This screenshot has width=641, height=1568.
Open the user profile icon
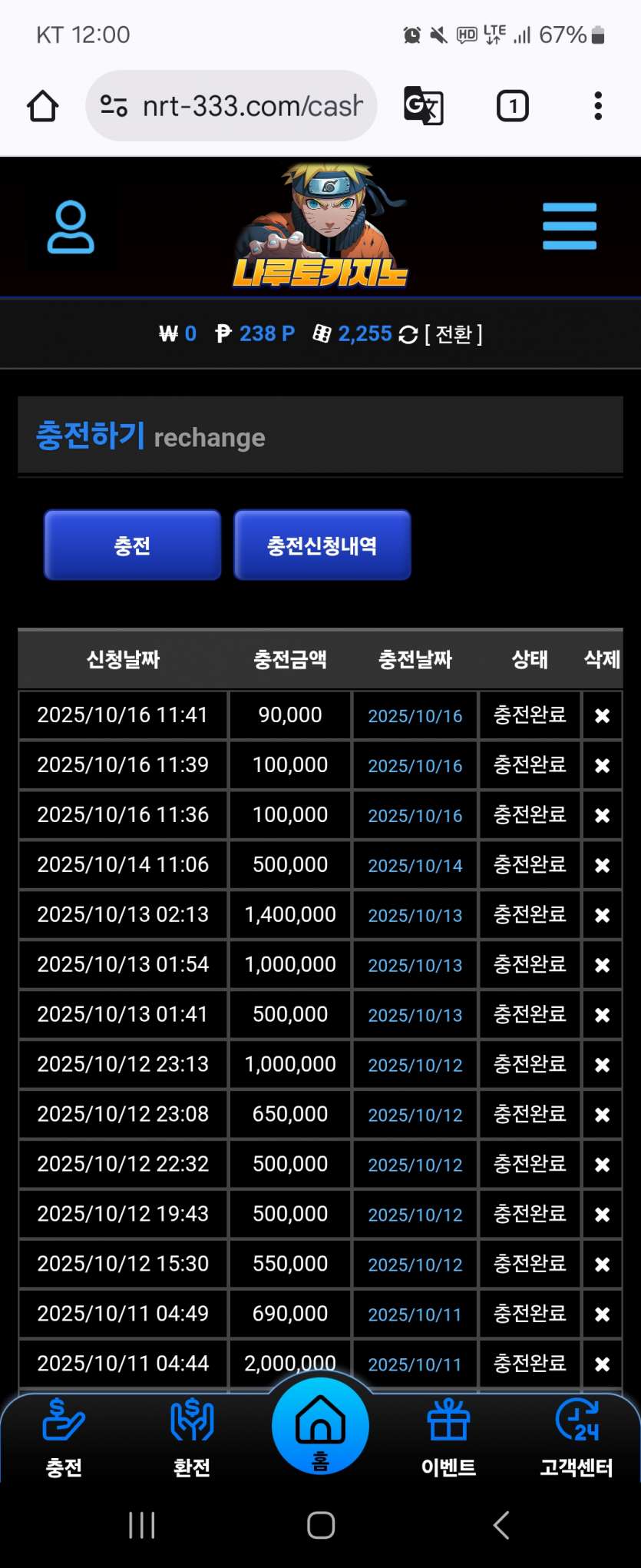(71, 227)
